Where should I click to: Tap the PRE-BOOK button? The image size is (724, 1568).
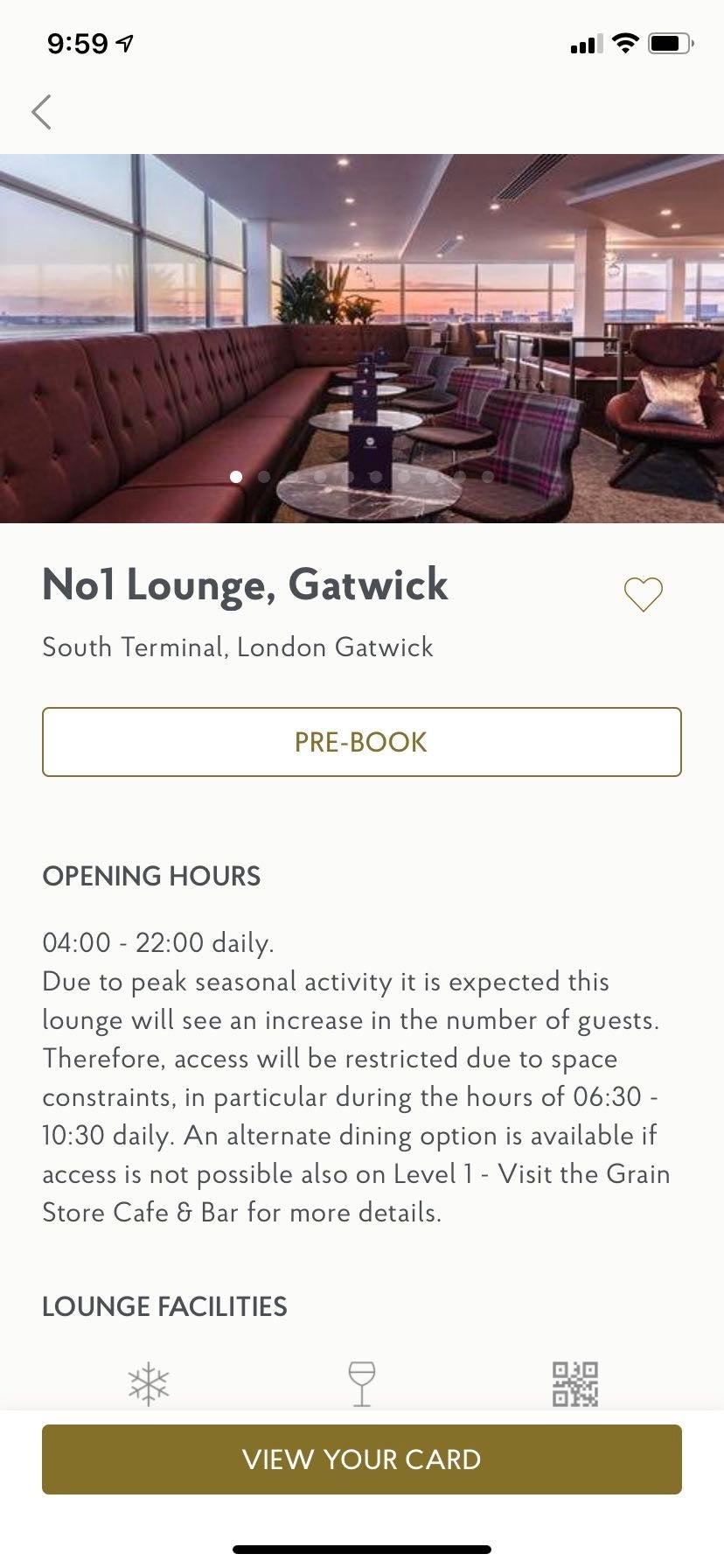tap(362, 742)
